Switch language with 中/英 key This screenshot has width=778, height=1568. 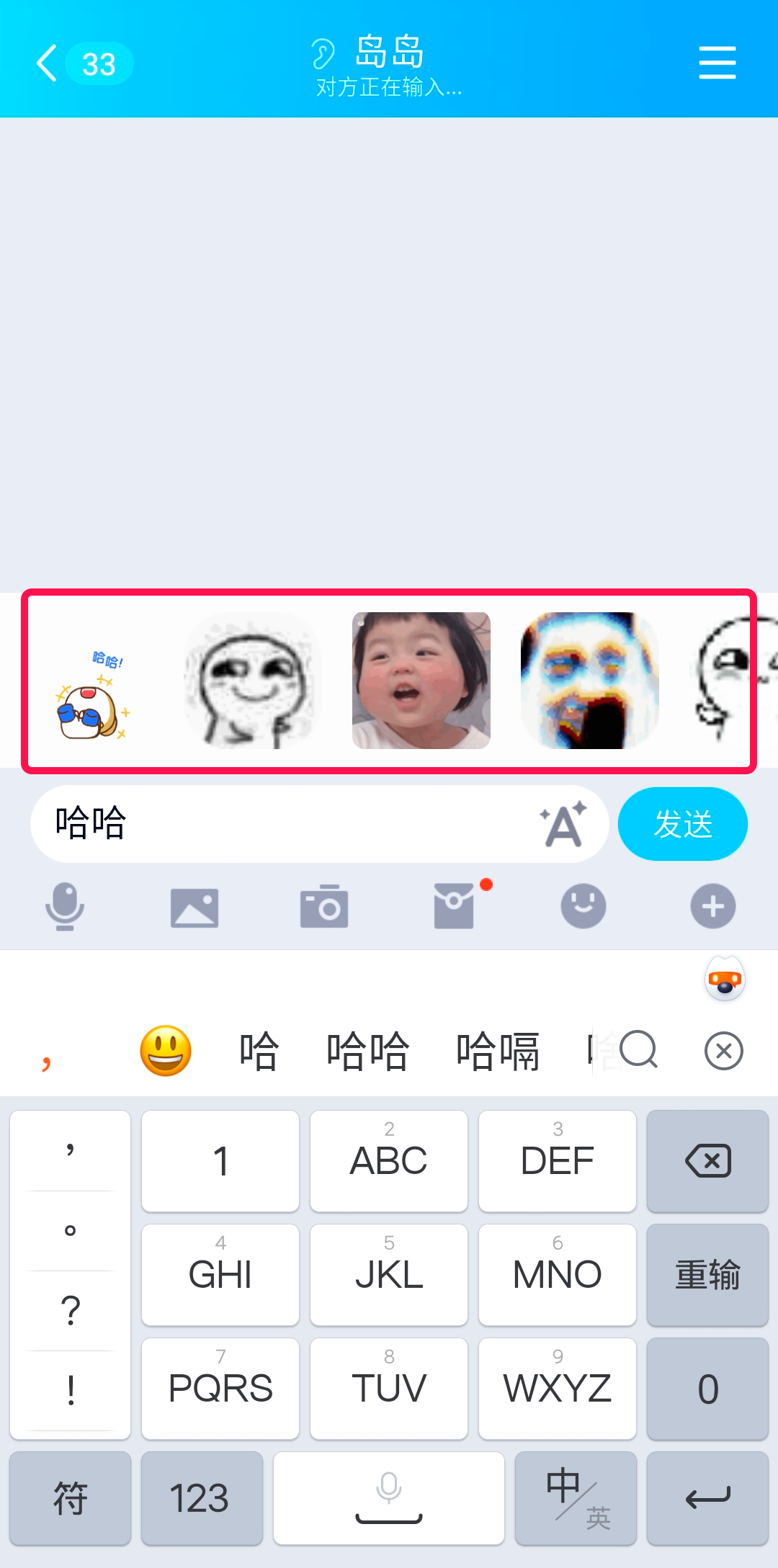click(576, 1498)
